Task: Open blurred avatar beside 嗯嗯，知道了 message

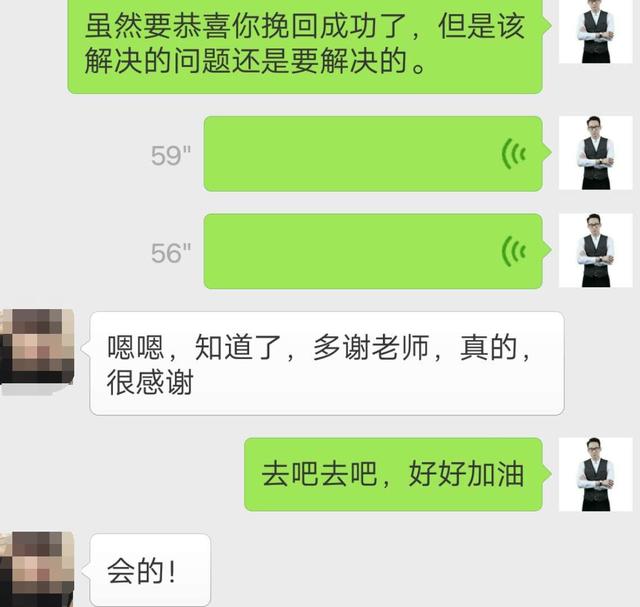Action: point(37,346)
